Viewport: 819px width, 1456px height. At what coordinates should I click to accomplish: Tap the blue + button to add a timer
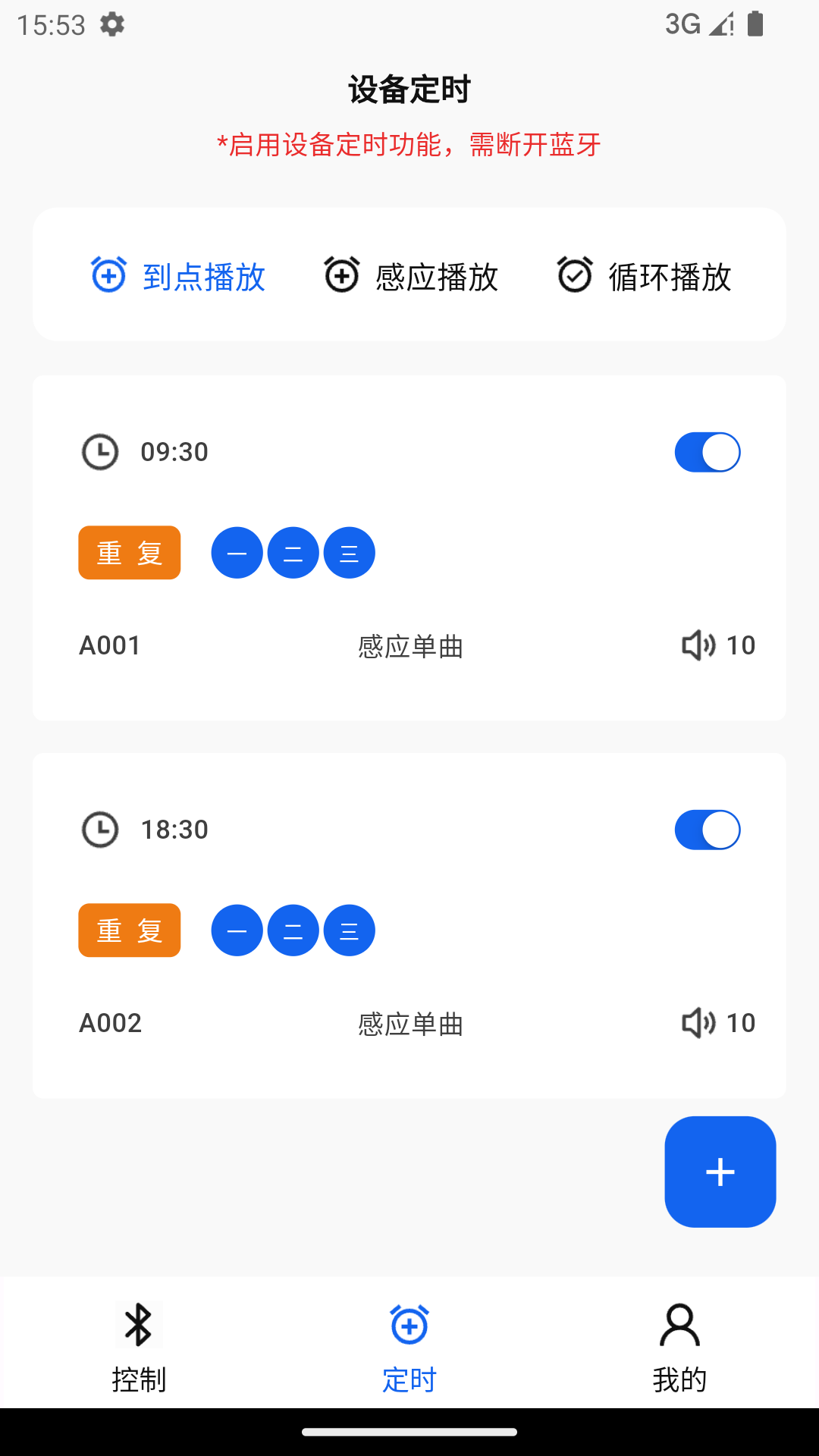coord(719,1172)
